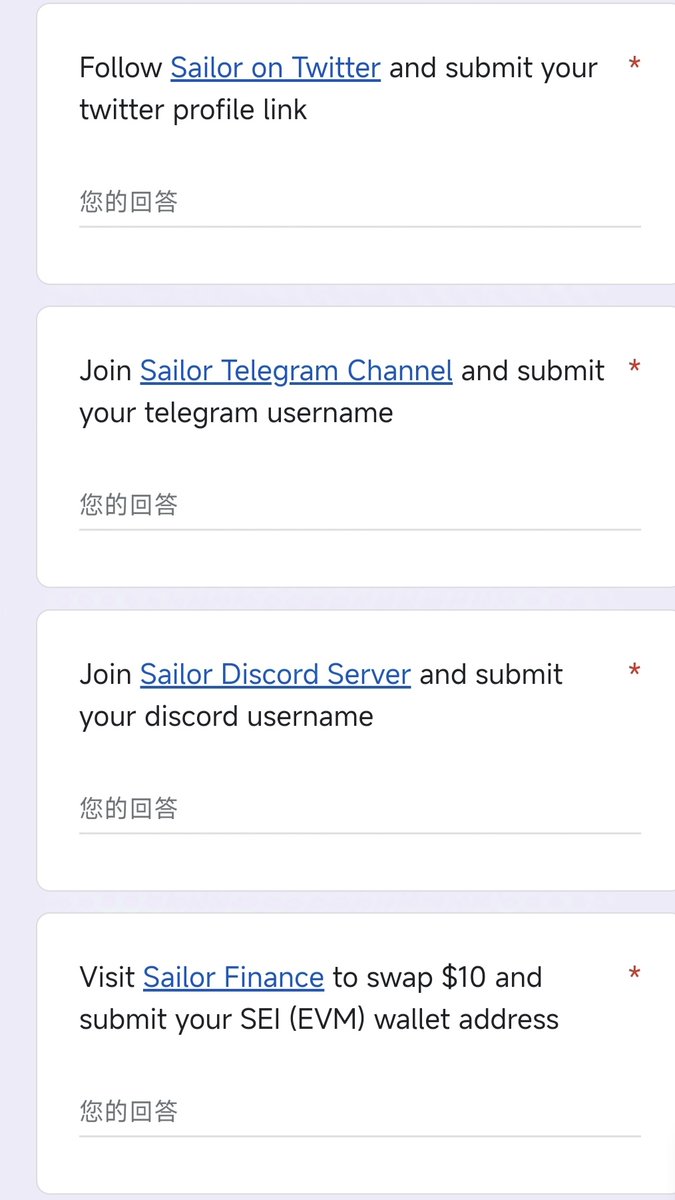Open the Sailor on Twitter link
The height and width of the screenshot is (1200, 675).
point(275,68)
